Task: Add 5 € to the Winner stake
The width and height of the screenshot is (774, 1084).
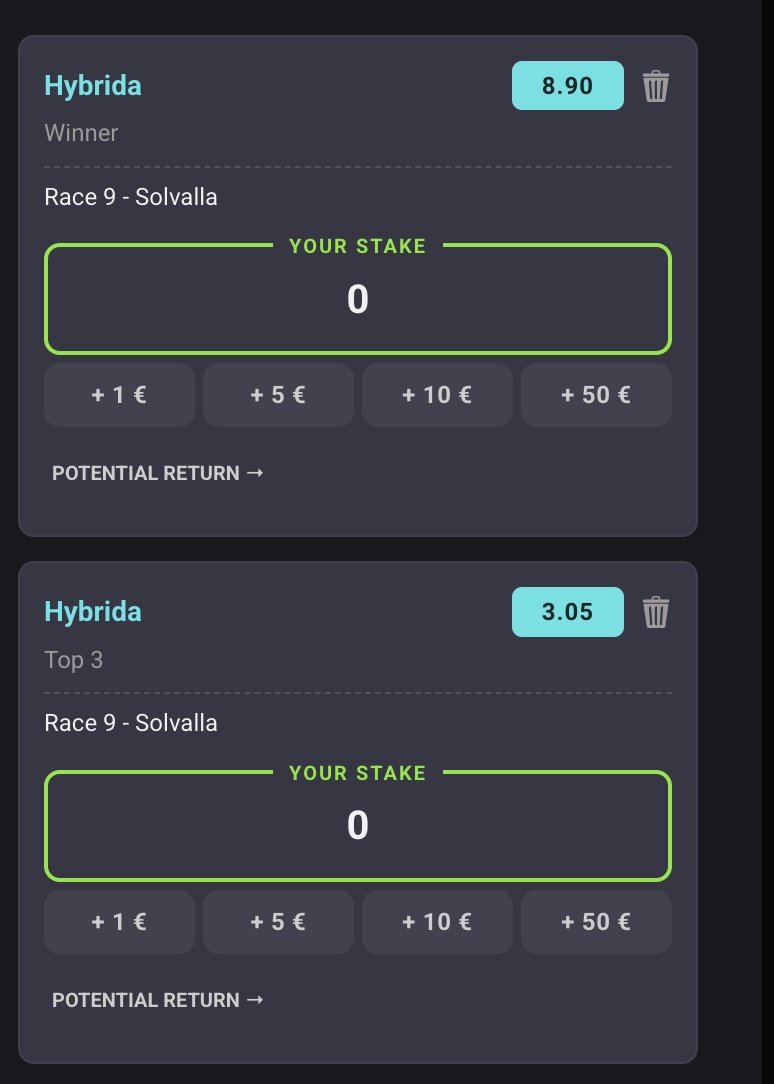Action: [279, 395]
